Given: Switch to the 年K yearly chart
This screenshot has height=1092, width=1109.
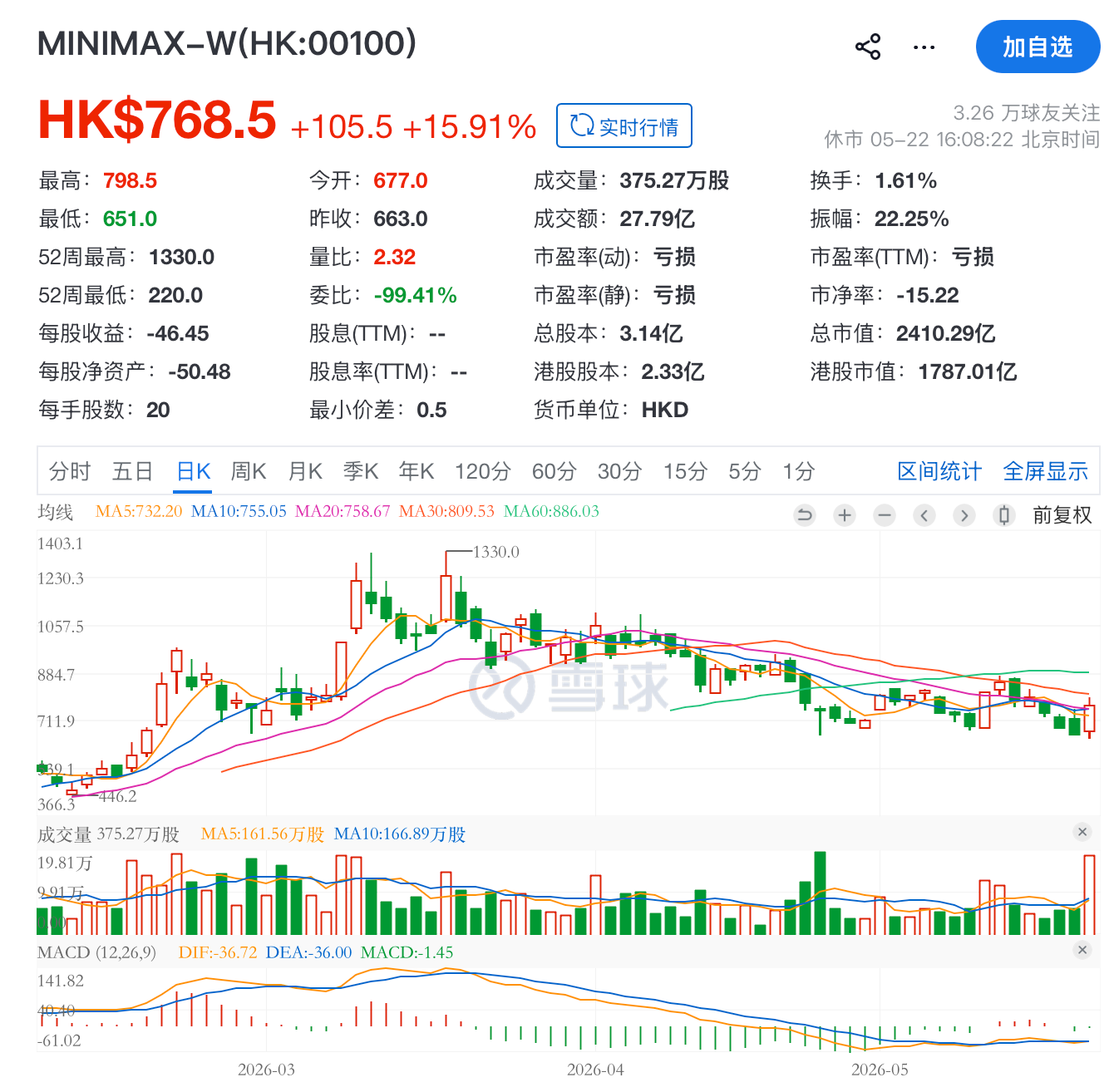Looking at the screenshot, I should pyautogui.click(x=416, y=471).
